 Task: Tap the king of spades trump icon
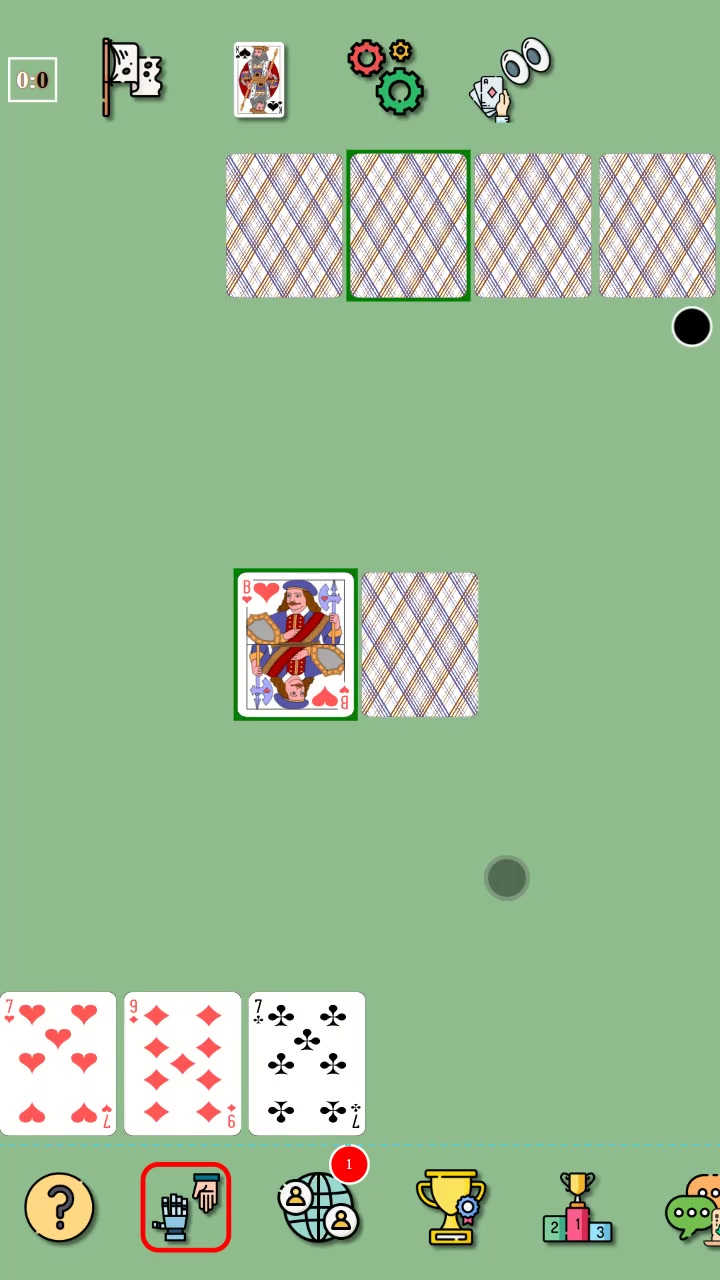click(259, 80)
